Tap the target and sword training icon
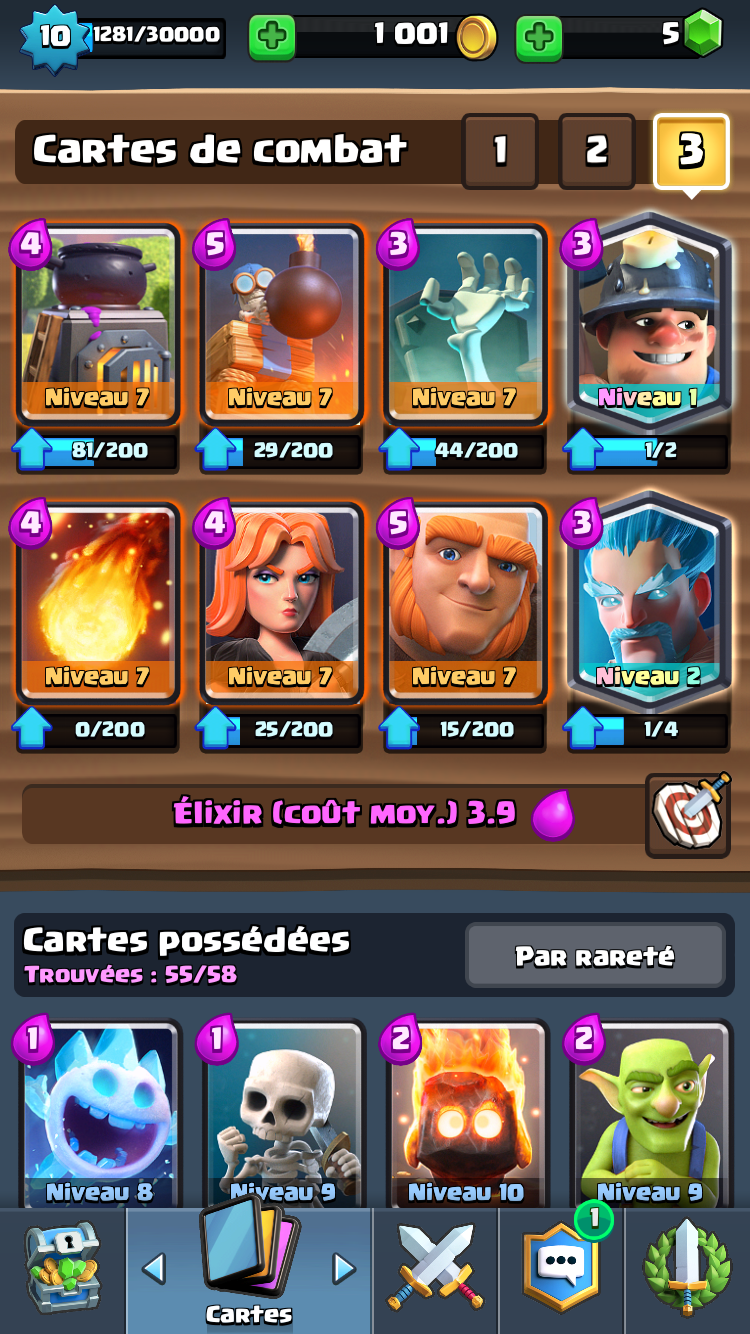 [x=688, y=814]
